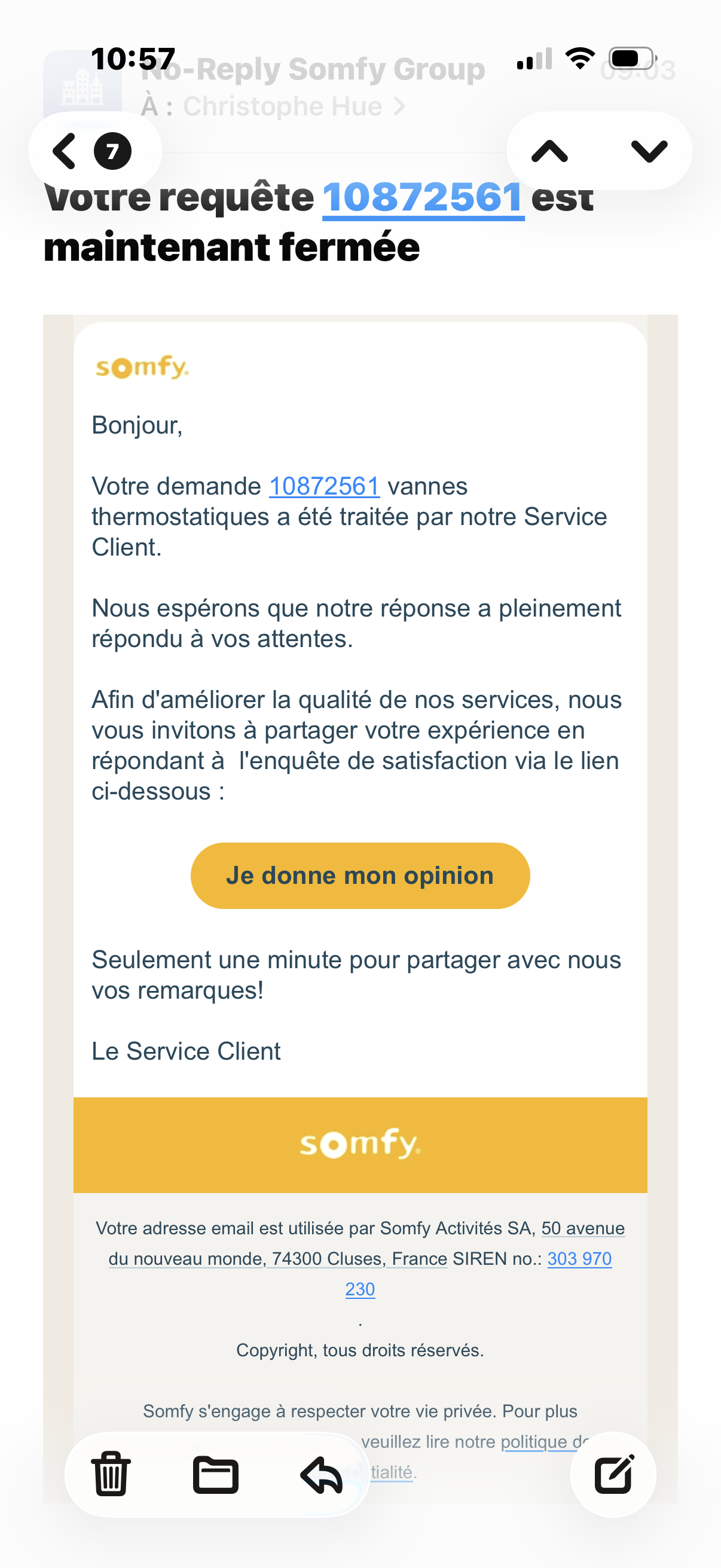Jump to the previous email

(x=549, y=151)
